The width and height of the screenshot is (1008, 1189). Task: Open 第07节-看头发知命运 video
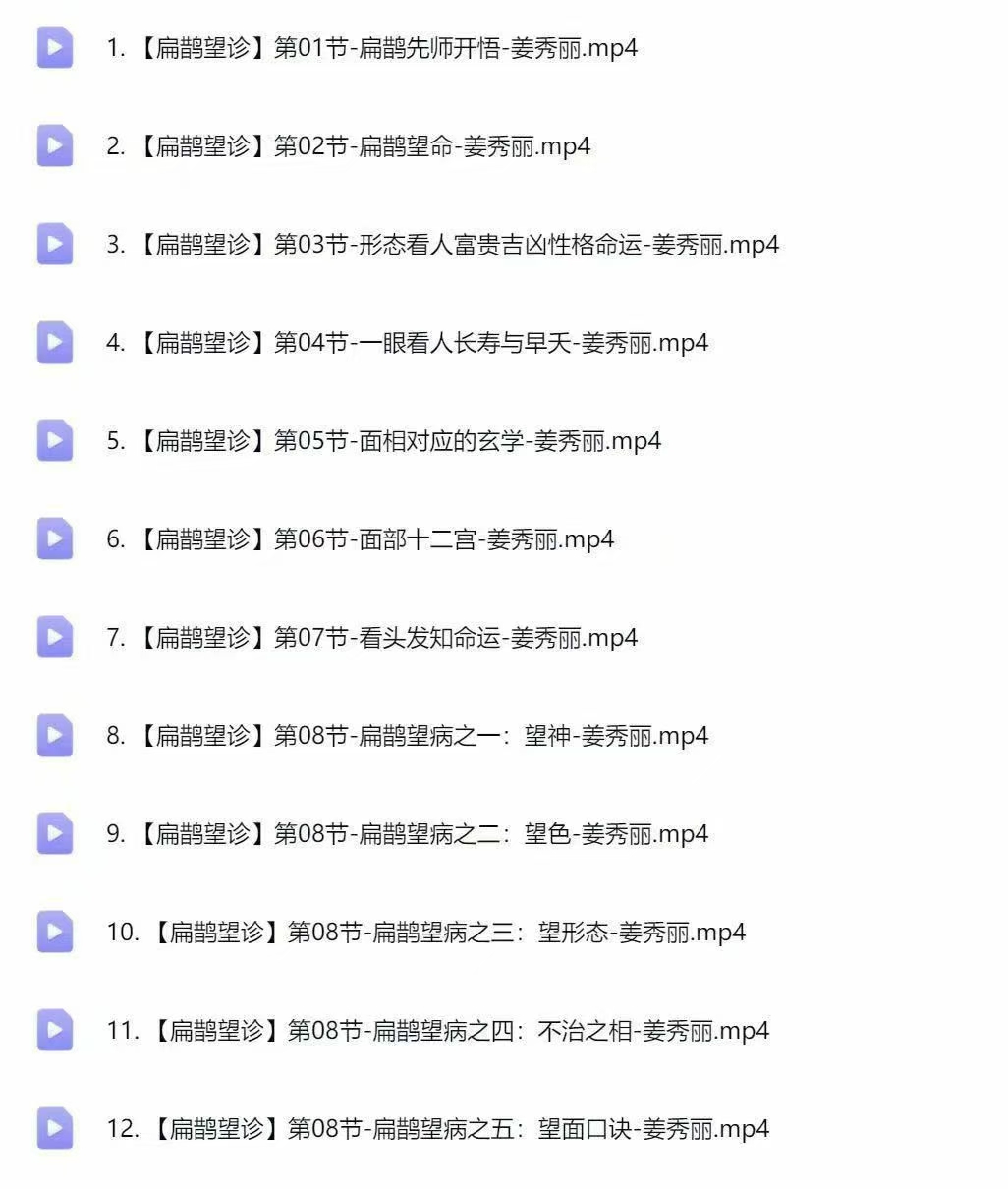coord(371,638)
